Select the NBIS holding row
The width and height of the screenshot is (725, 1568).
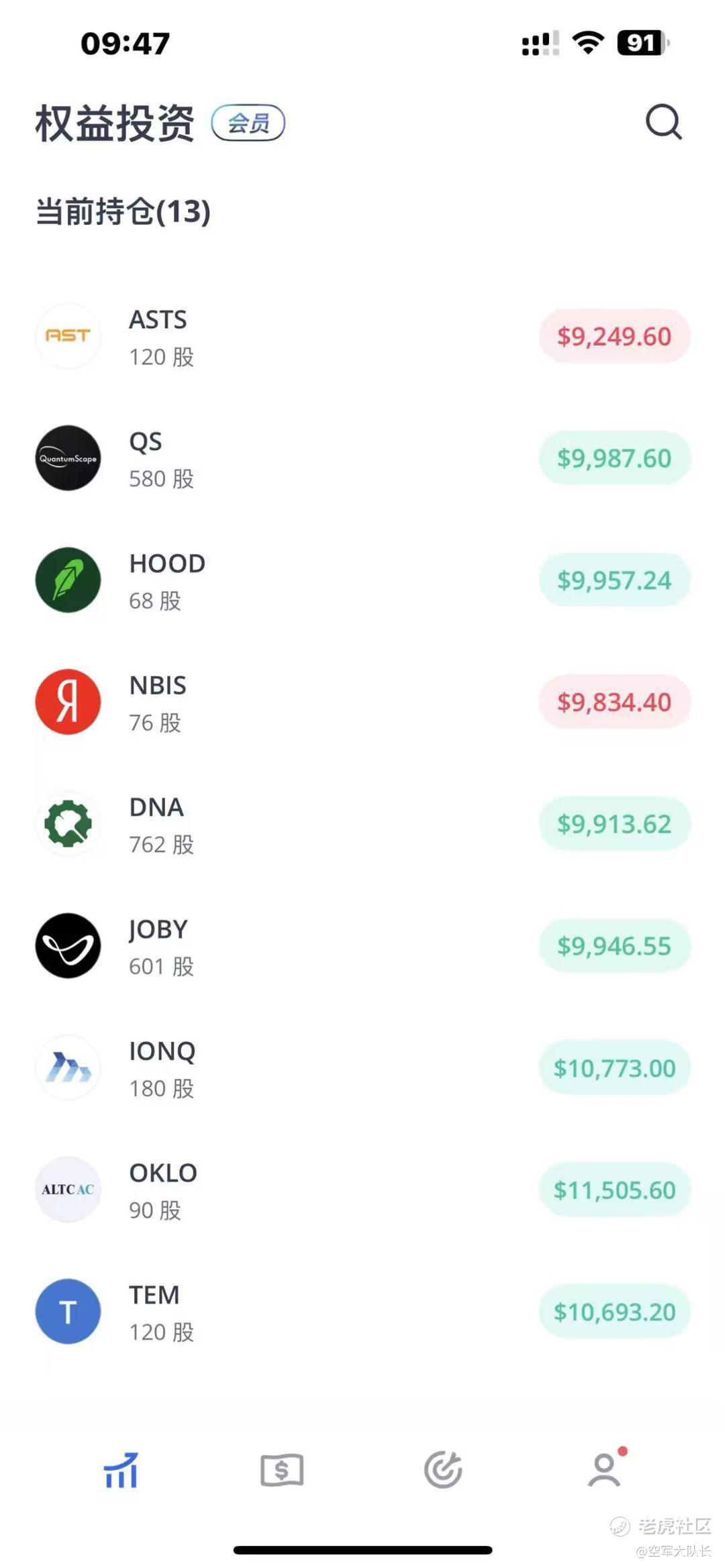[362, 702]
